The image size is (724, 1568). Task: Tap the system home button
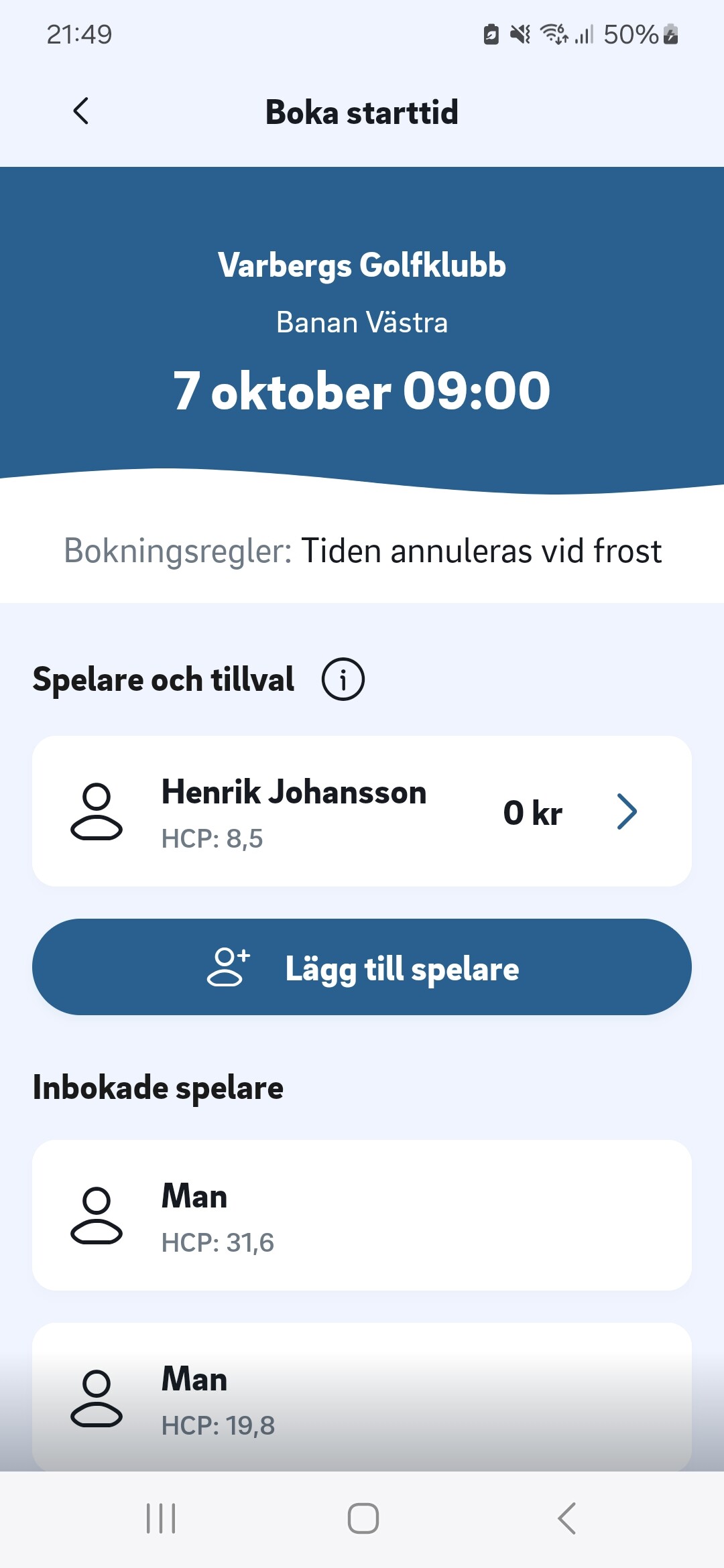[363, 1518]
